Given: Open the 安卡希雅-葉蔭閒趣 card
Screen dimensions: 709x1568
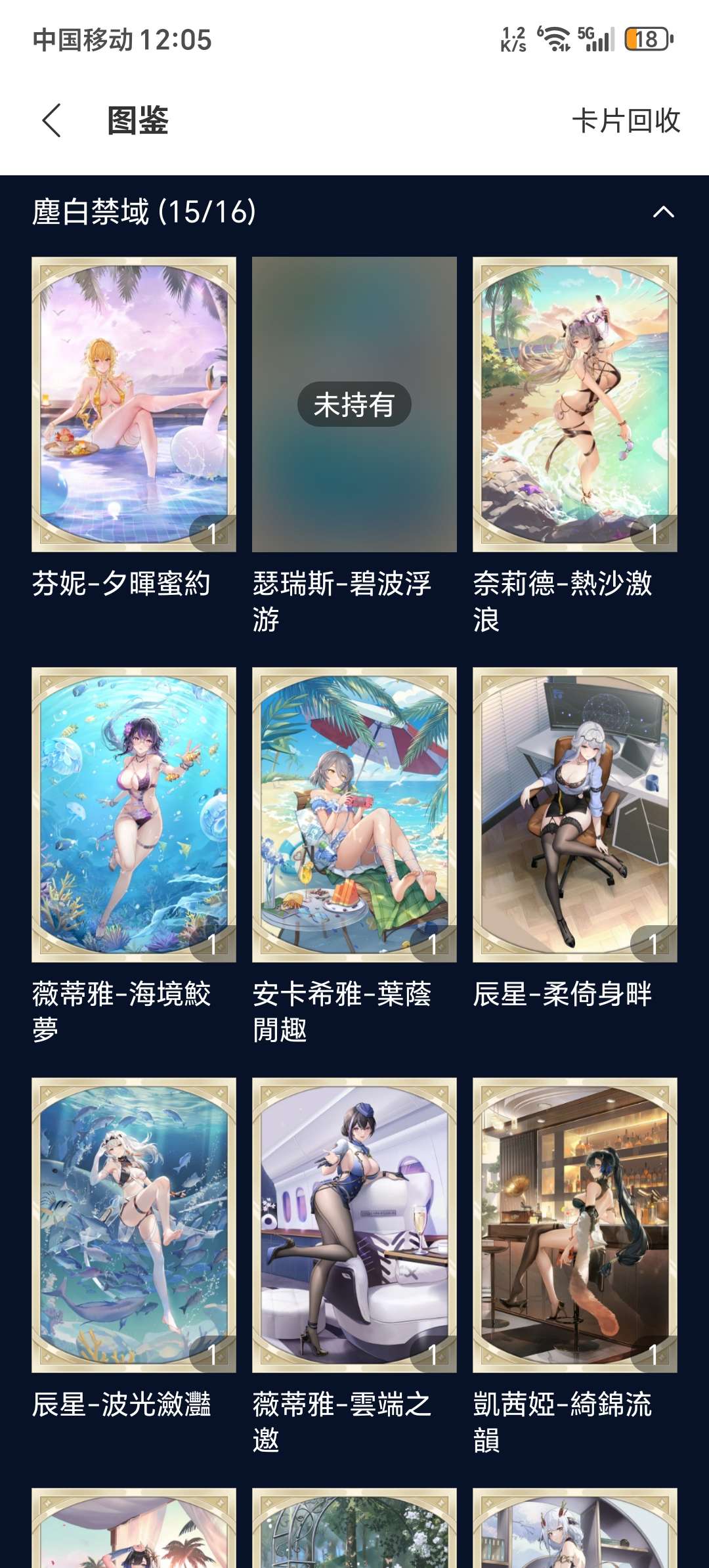Looking at the screenshot, I should [354, 814].
